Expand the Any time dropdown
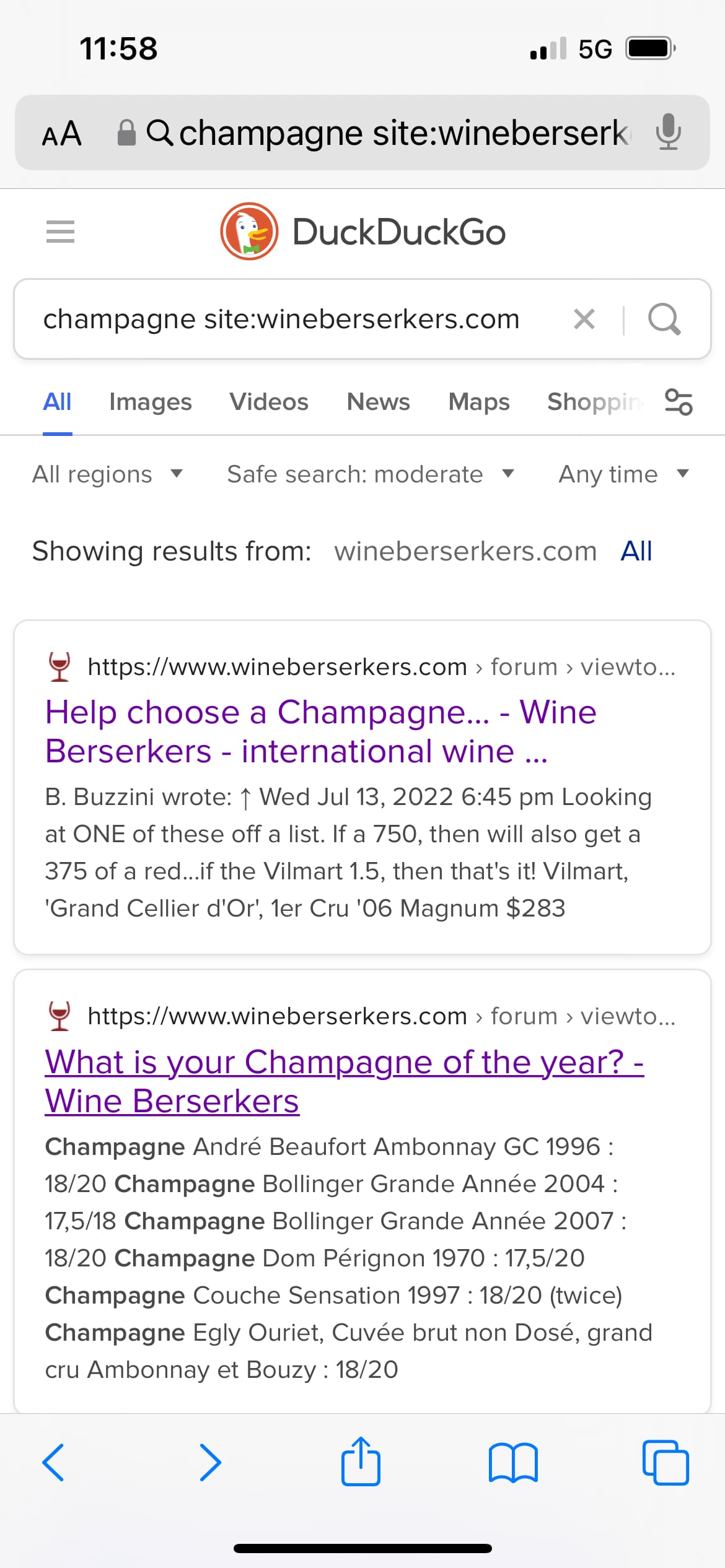 pos(624,474)
